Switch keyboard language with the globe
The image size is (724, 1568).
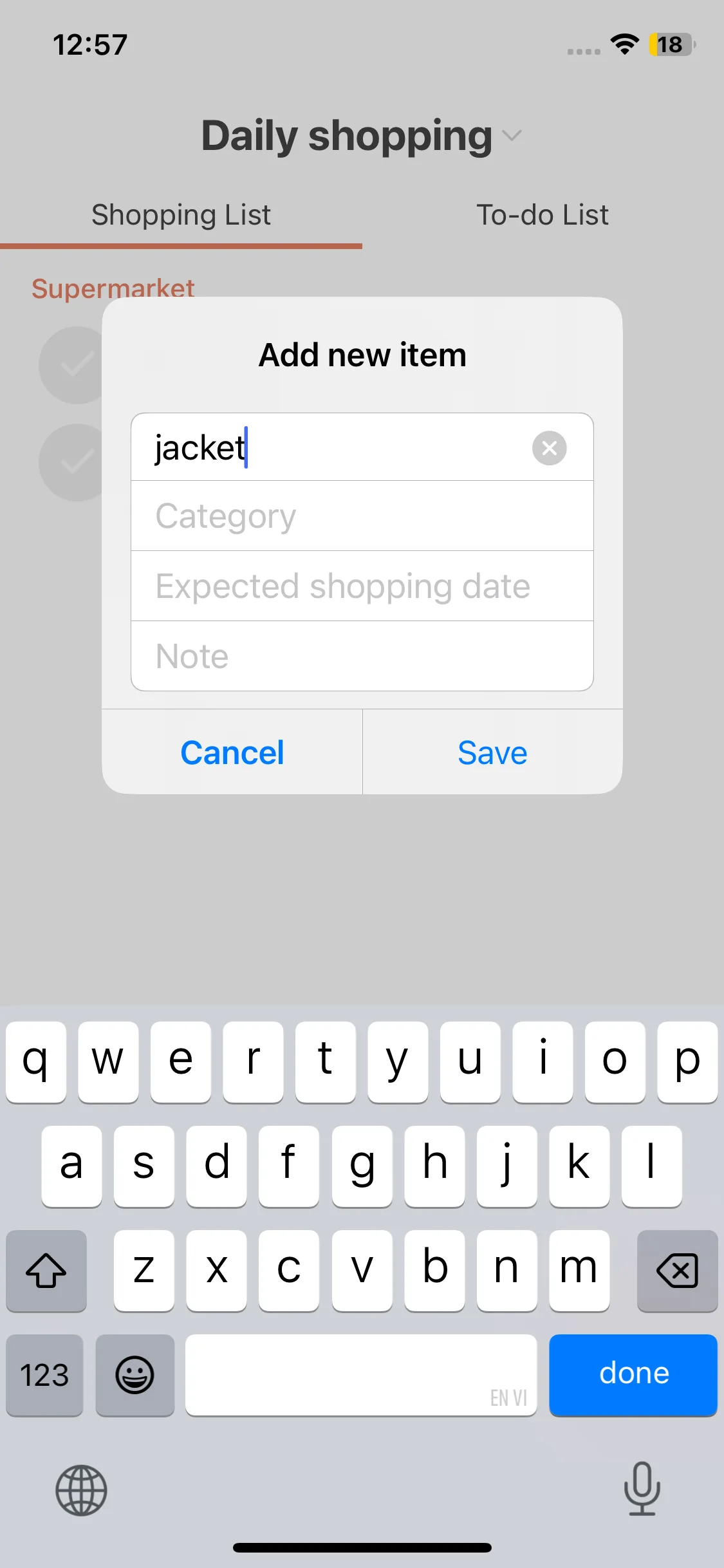[x=81, y=1490]
